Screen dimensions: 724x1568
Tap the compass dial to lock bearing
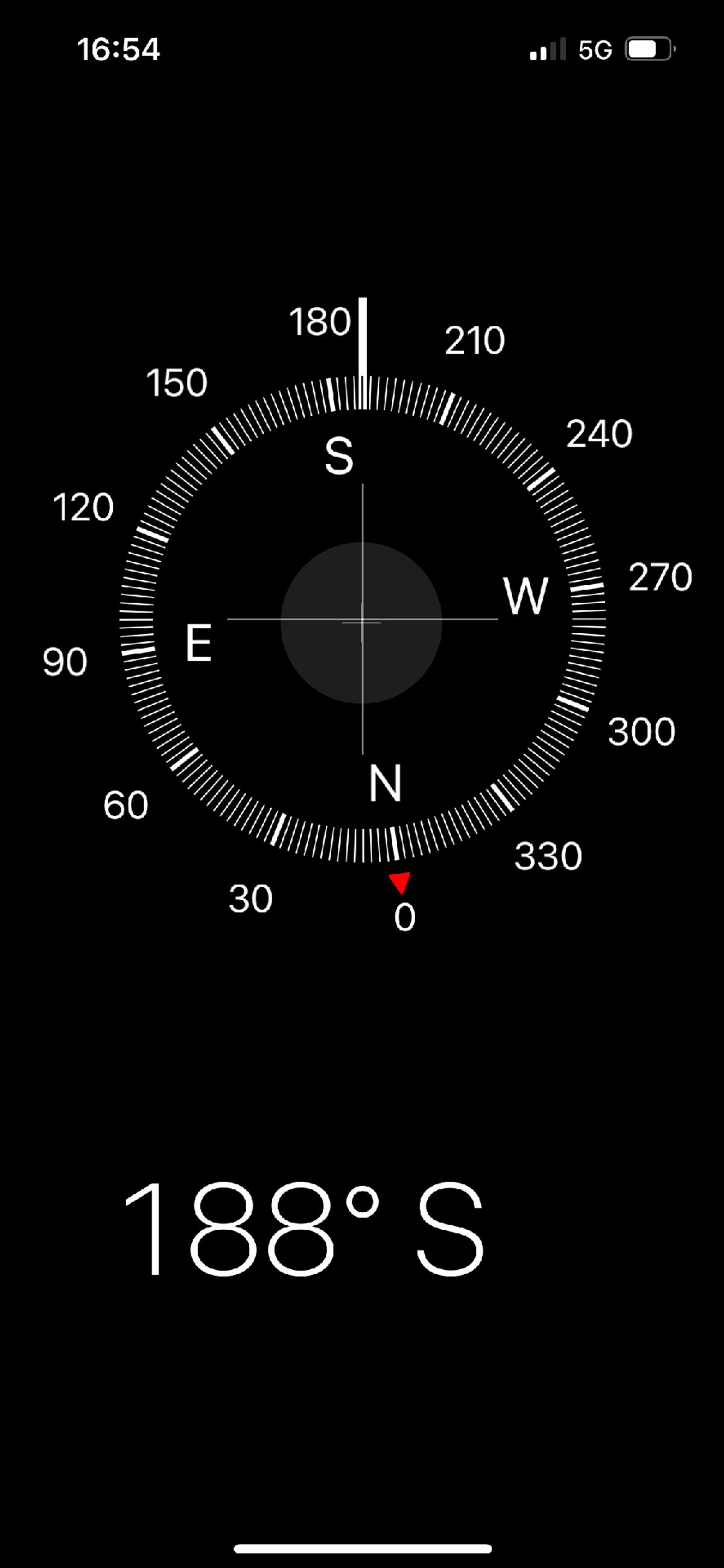point(363,619)
